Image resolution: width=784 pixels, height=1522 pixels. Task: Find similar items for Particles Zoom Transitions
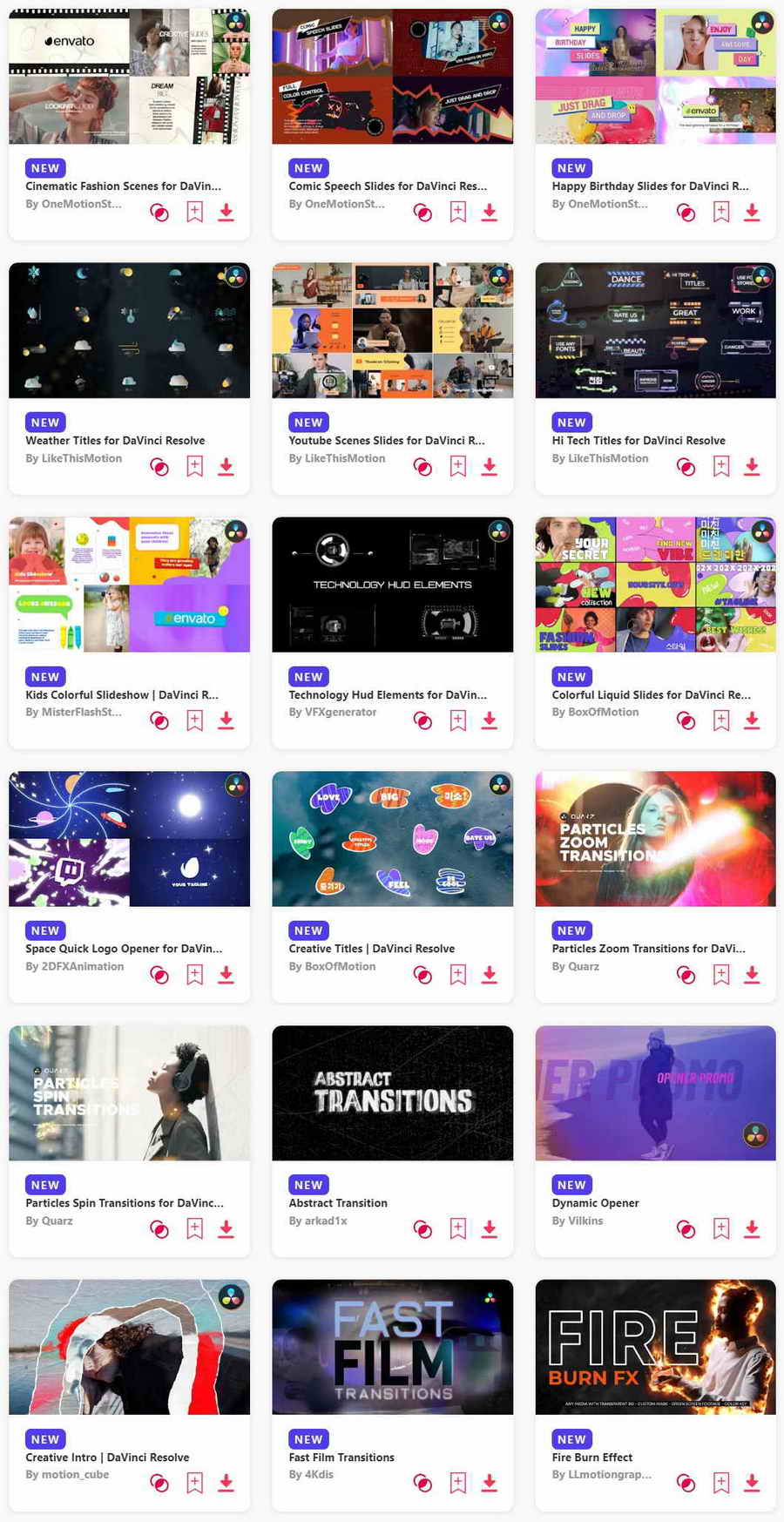(686, 975)
